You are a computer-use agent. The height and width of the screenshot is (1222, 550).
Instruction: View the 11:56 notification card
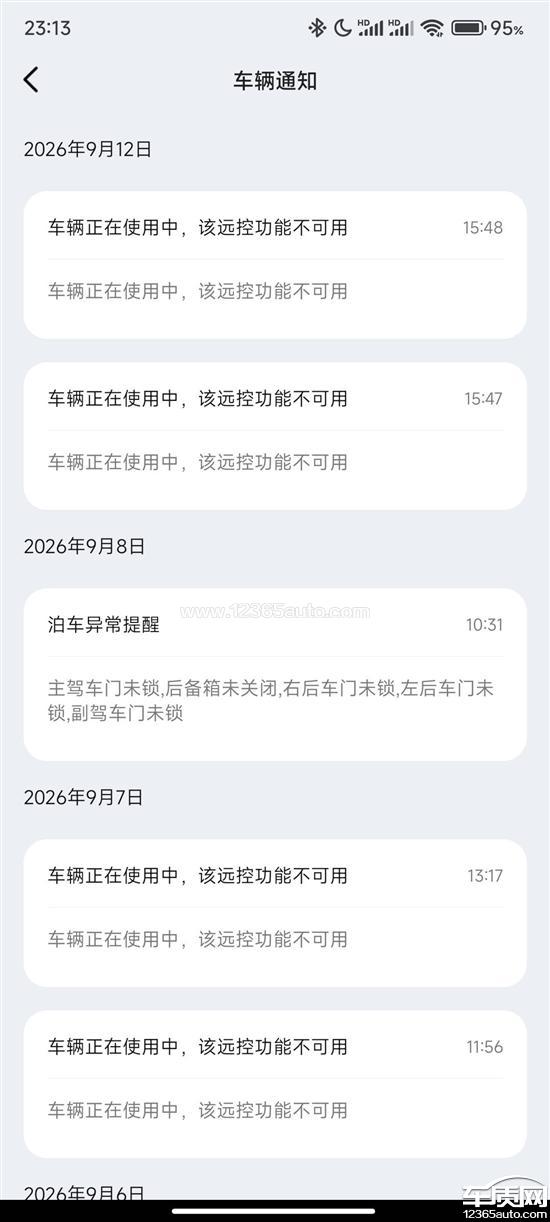click(x=275, y=1084)
